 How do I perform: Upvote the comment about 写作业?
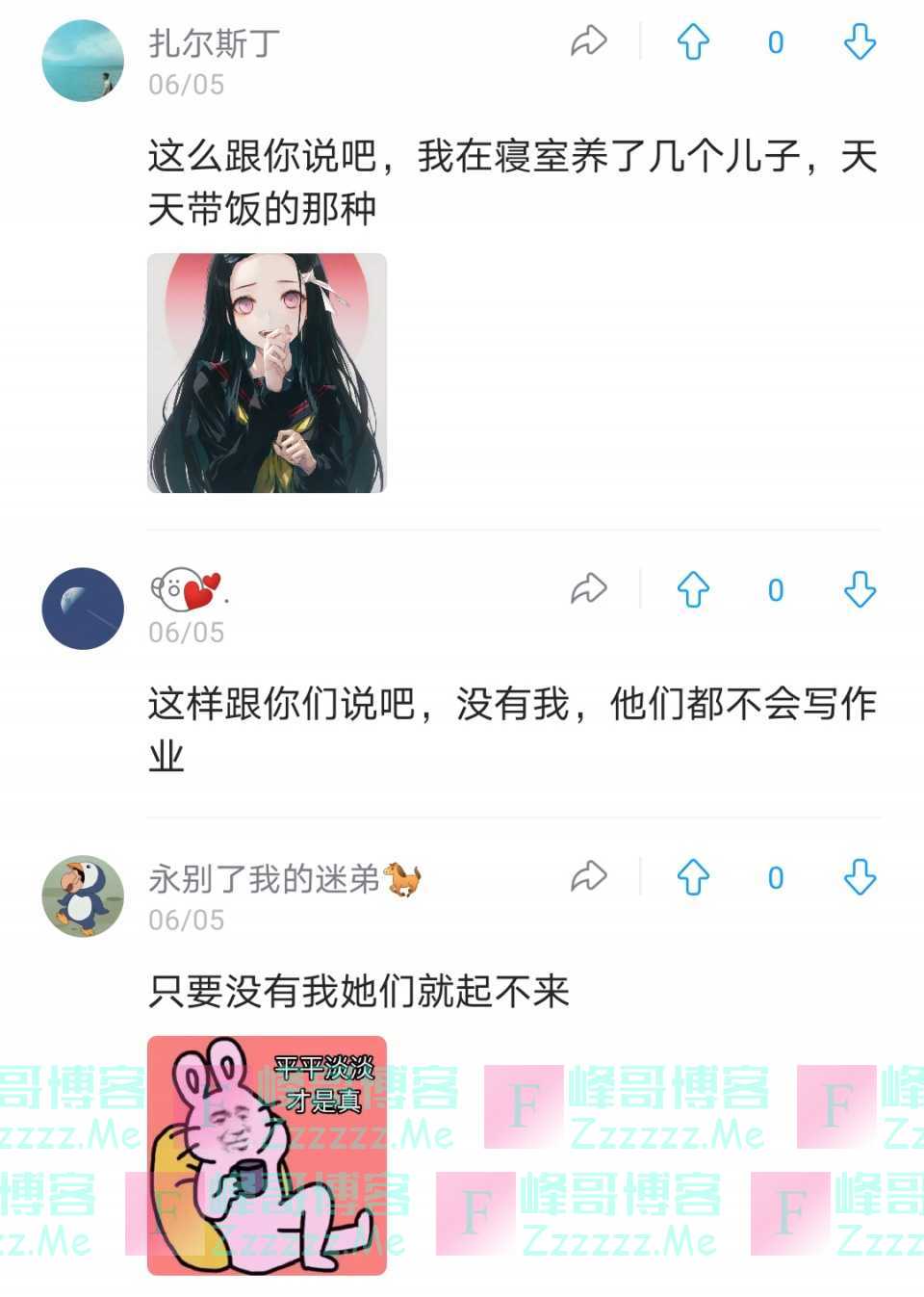(x=693, y=589)
